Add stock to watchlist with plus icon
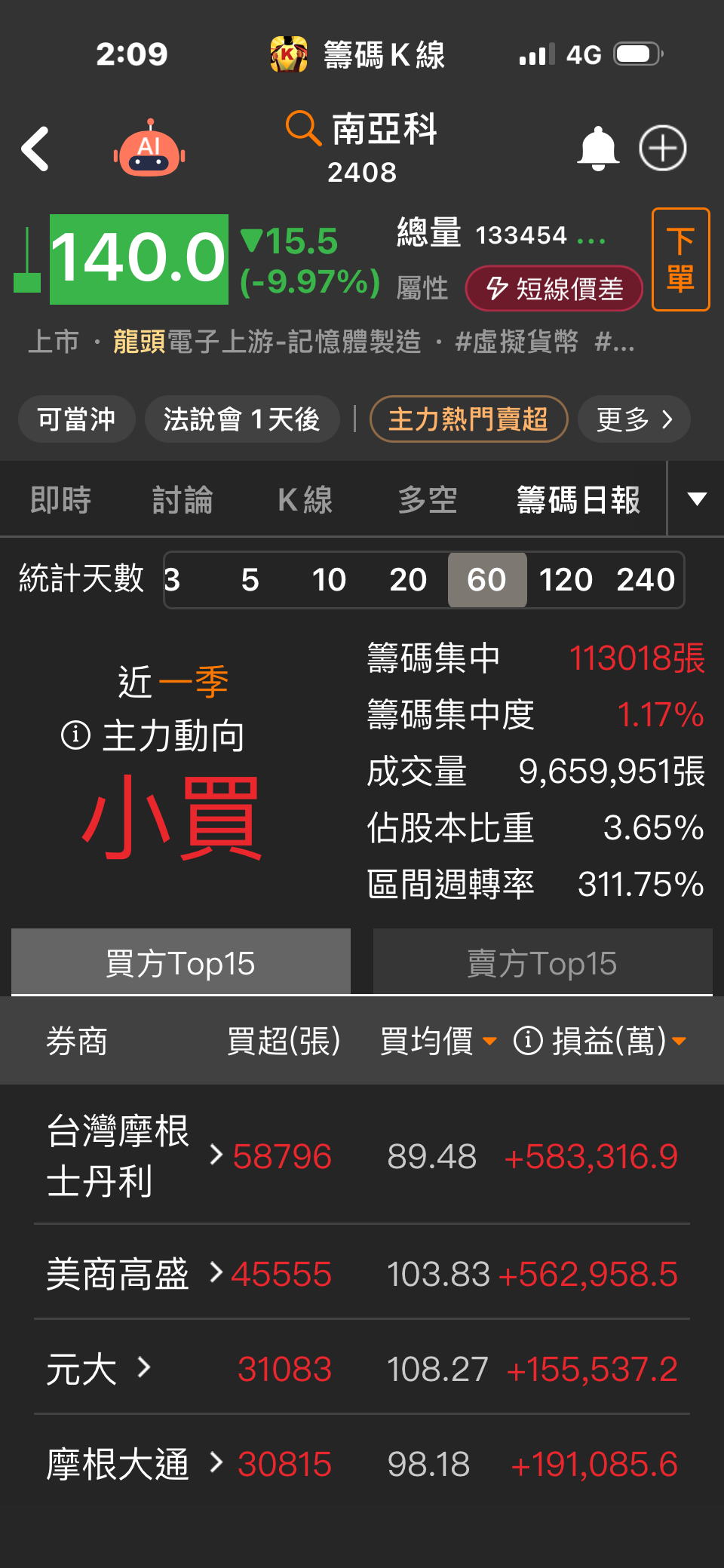Image resolution: width=724 pixels, height=1568 pixels. (663, 148)
